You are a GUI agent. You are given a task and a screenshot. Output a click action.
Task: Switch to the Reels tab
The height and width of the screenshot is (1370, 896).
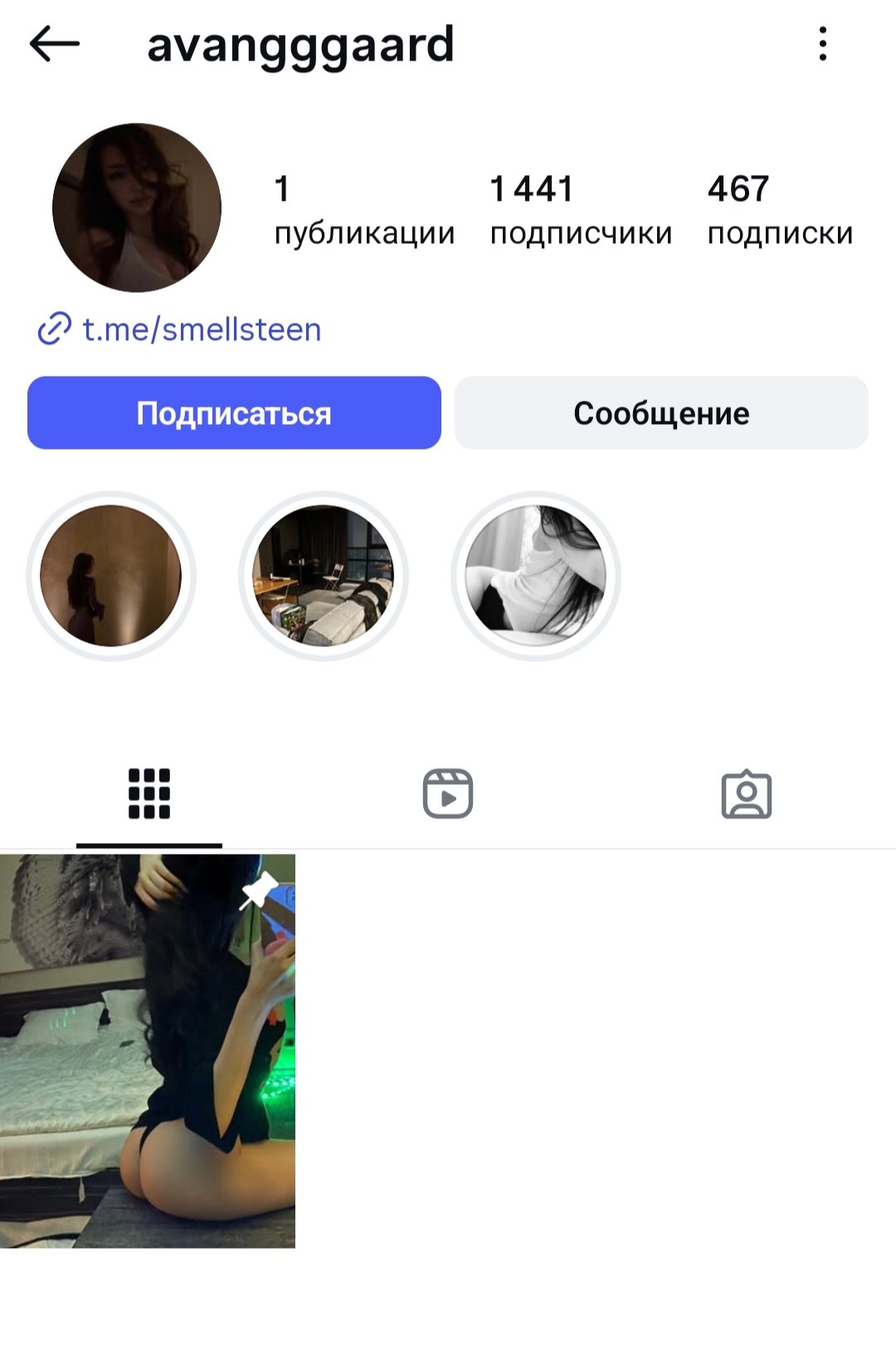pos(448,794)
